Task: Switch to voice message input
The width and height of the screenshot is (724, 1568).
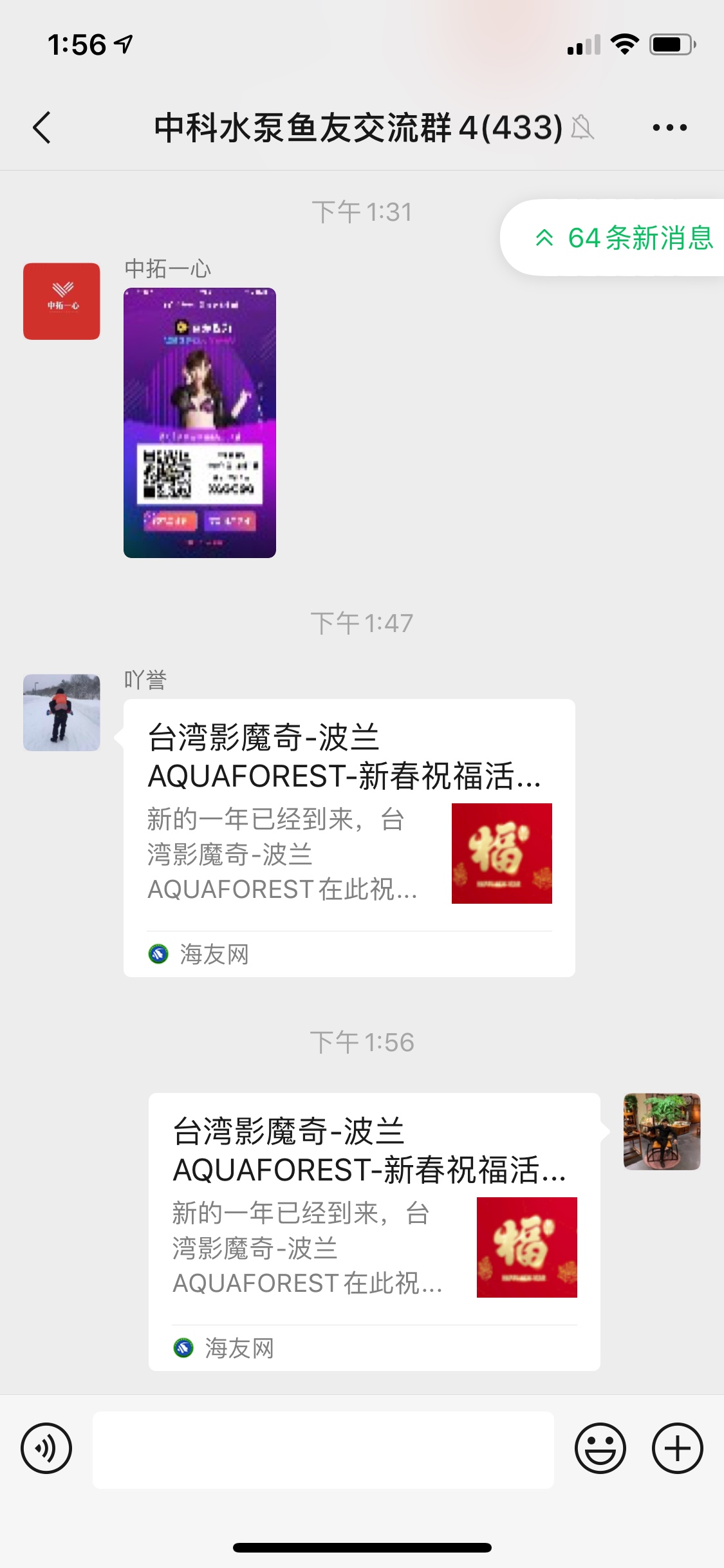Action: coord(46,1449)
